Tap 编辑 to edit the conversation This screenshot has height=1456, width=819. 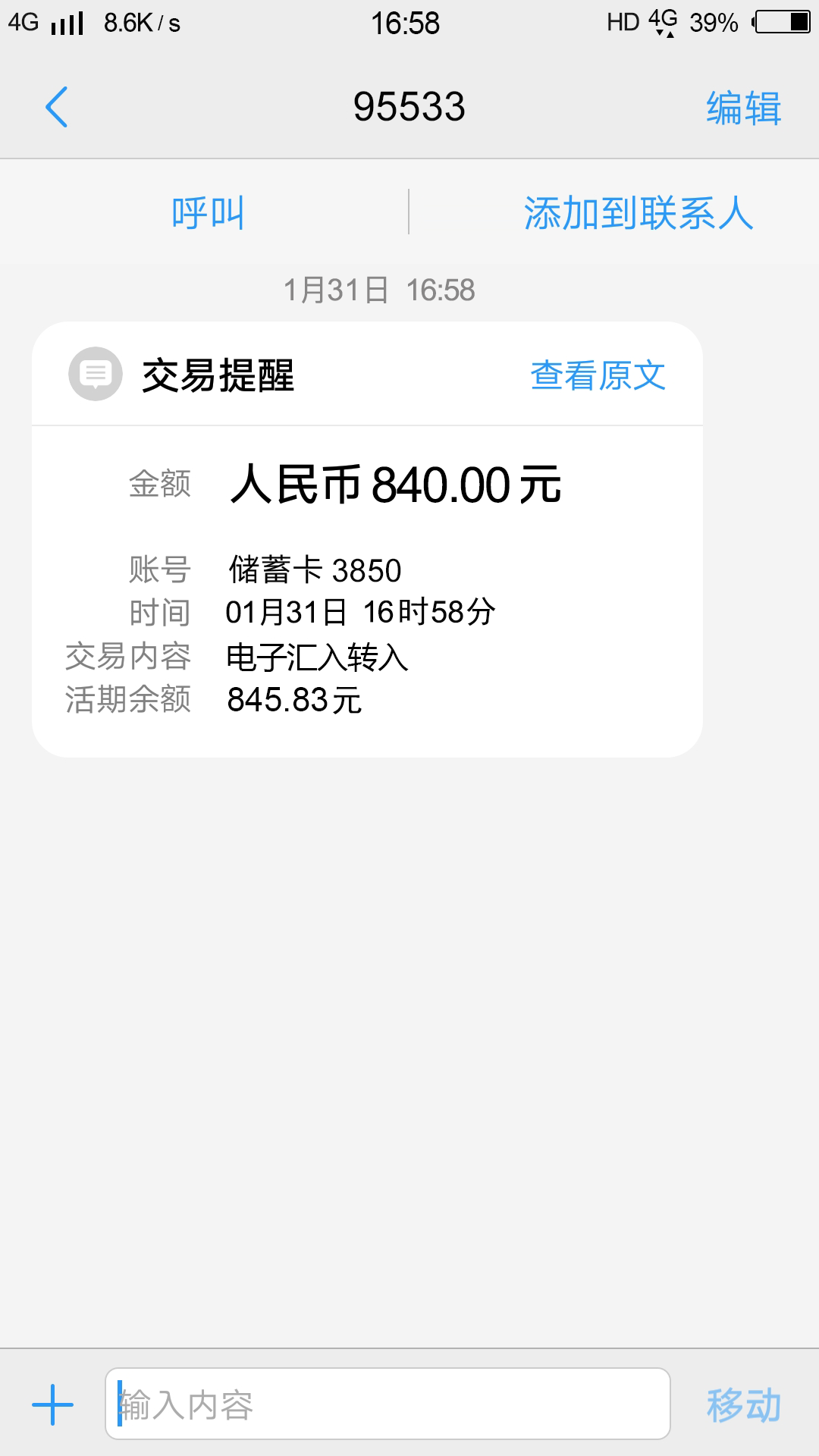[743, 108]
